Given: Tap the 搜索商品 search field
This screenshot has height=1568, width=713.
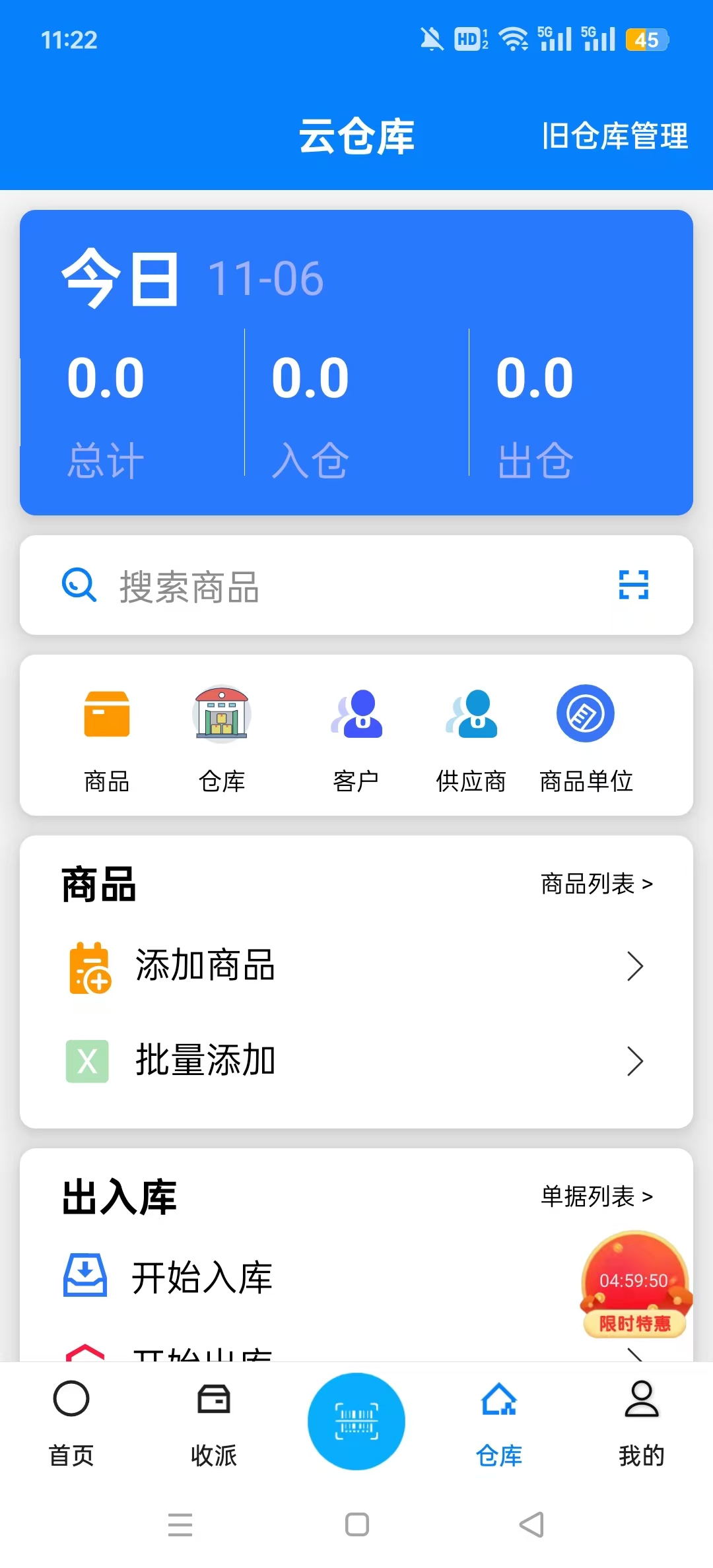Looking at the screenshot, I should (264, 587).
